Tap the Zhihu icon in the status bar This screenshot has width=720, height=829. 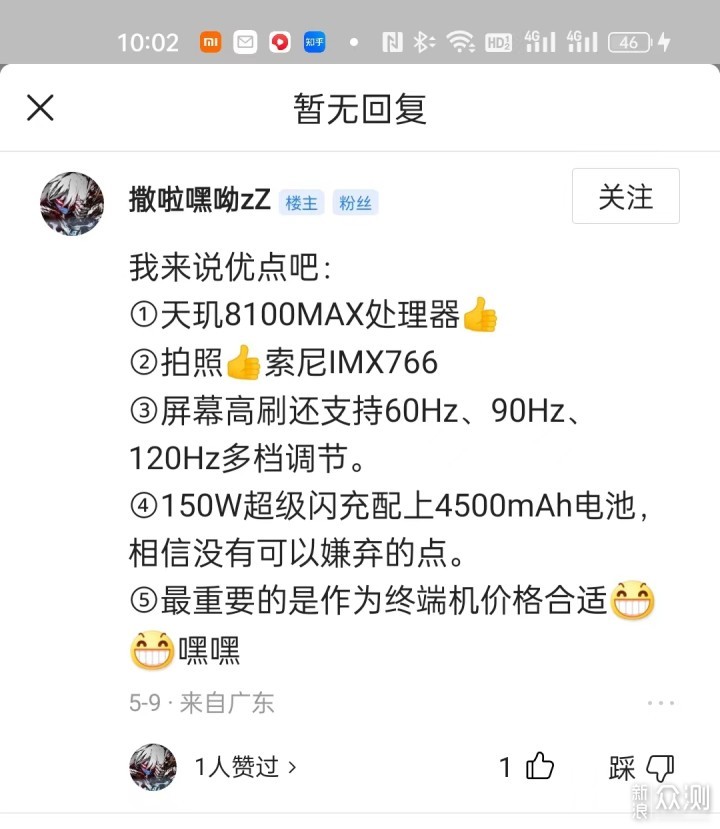316,42
